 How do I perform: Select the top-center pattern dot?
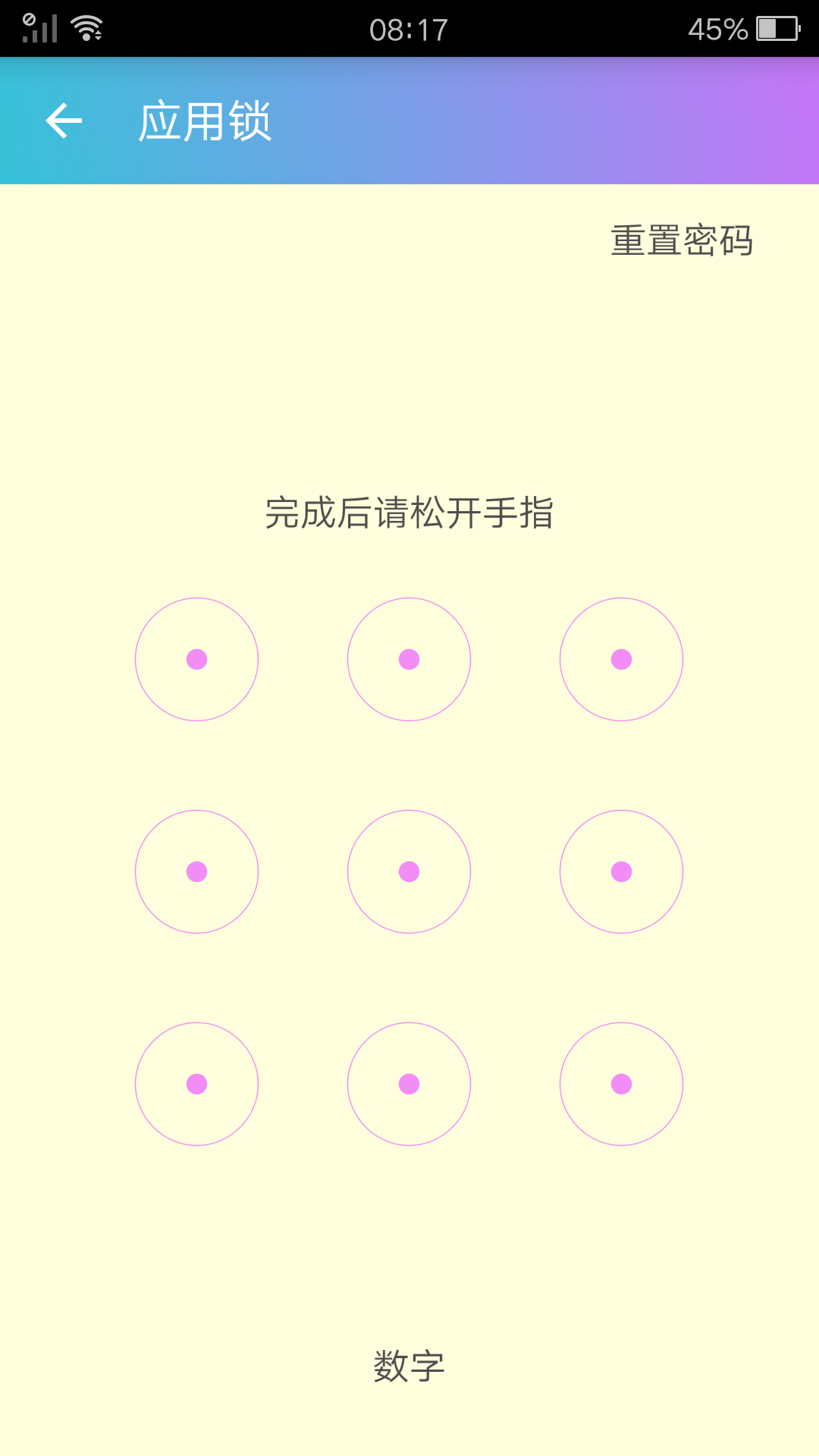409,660
